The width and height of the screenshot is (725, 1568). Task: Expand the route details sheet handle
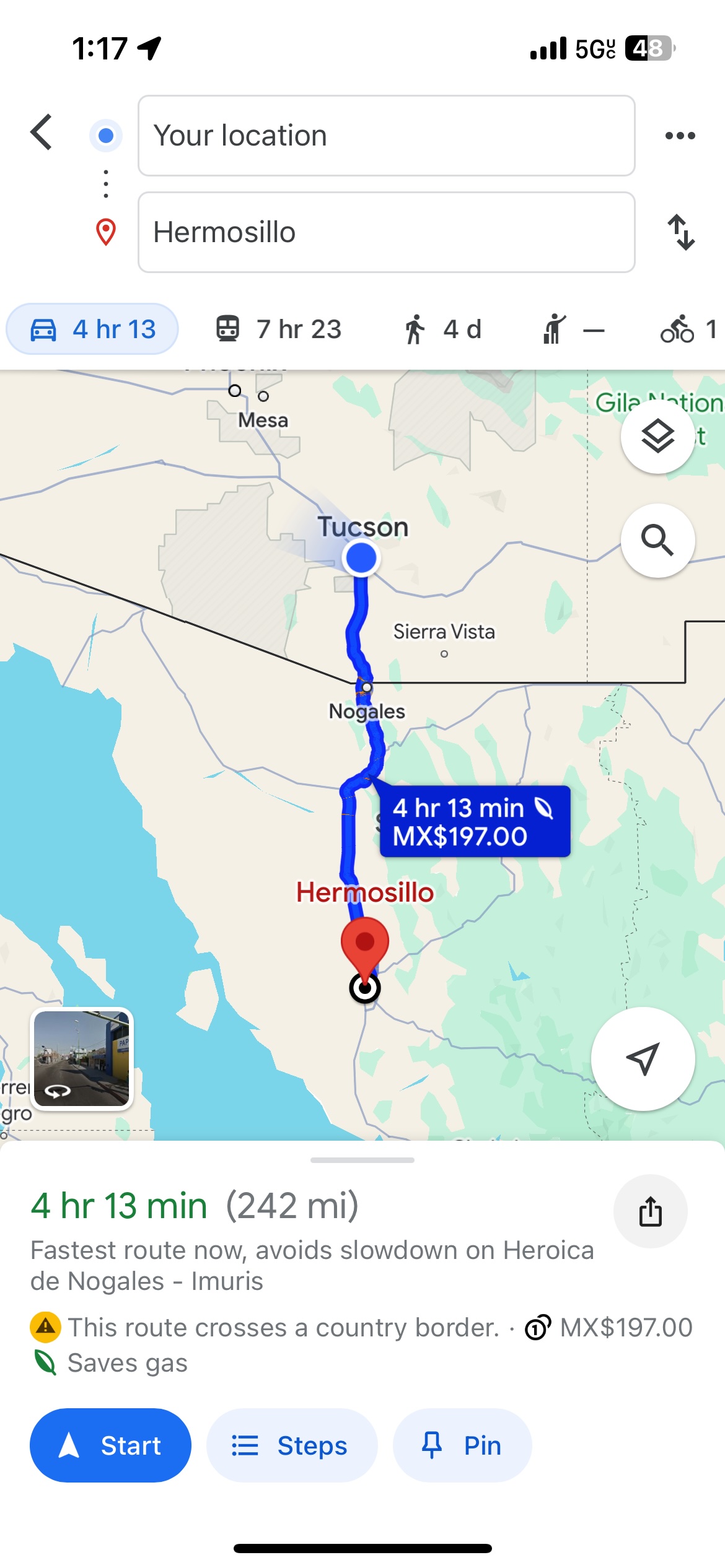(x=362, y=1160)
